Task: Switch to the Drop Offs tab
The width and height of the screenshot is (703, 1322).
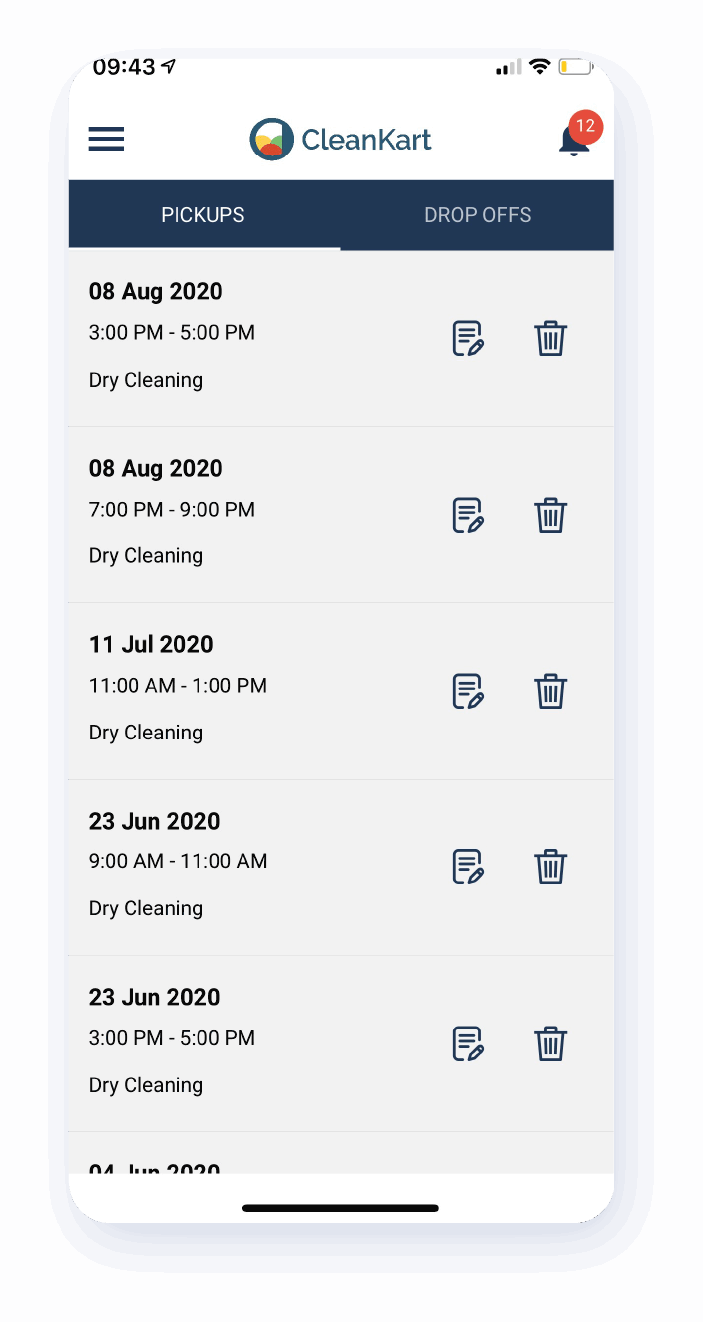Action: pos(477,215)
